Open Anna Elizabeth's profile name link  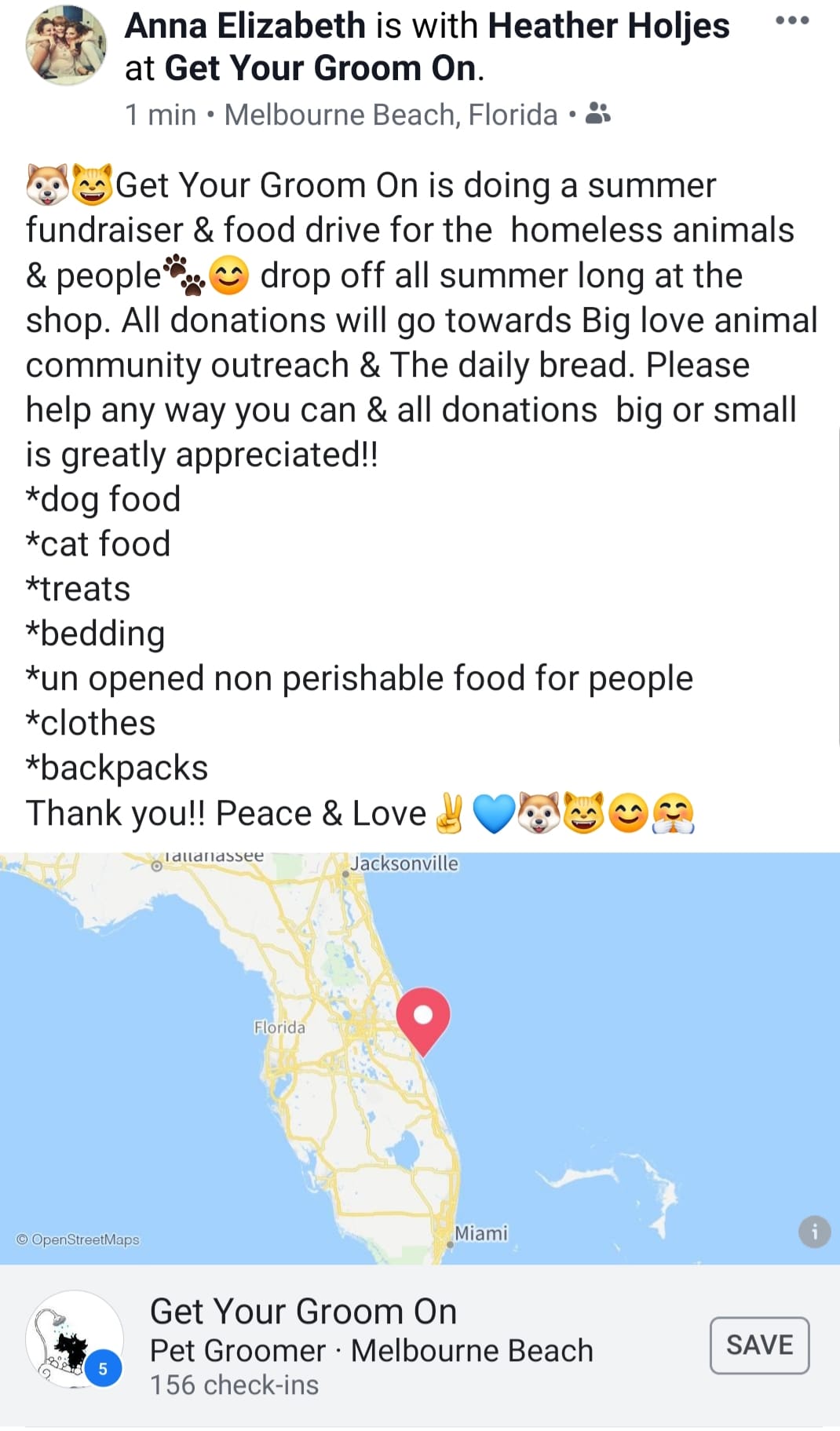[245, 26]
